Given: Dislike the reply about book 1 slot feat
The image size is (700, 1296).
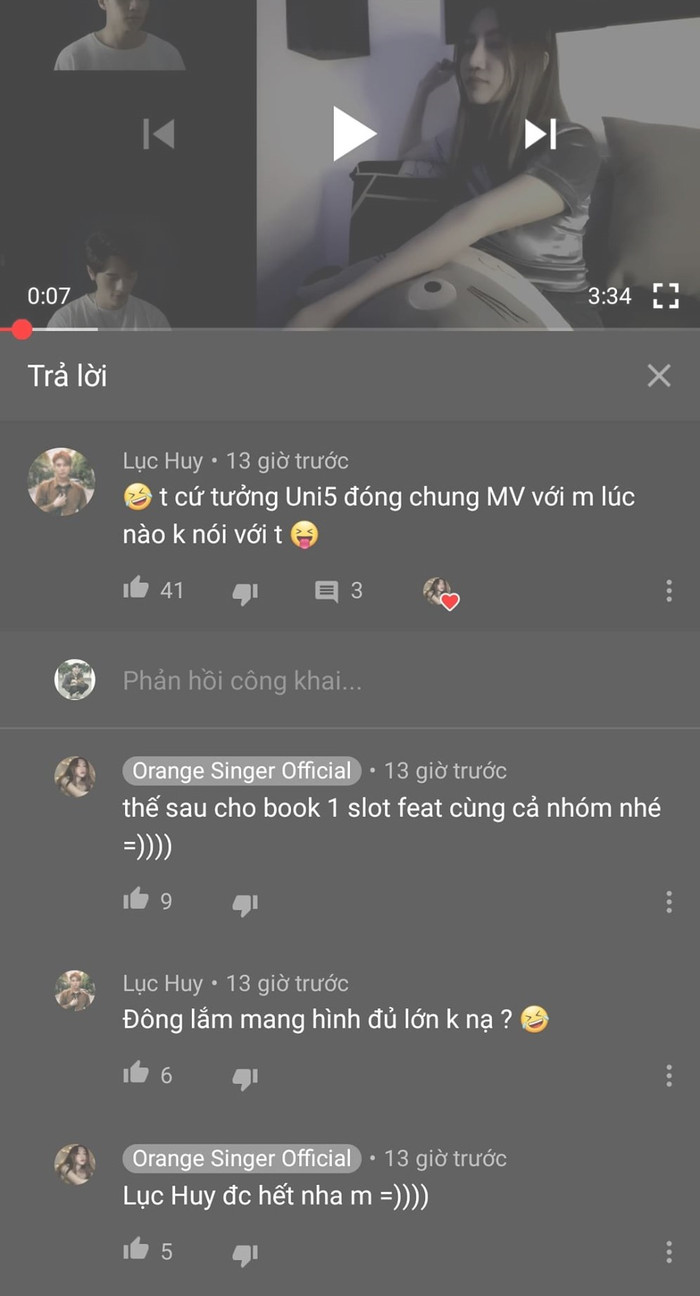Looking at the screenshot, I should pos(245,904).
